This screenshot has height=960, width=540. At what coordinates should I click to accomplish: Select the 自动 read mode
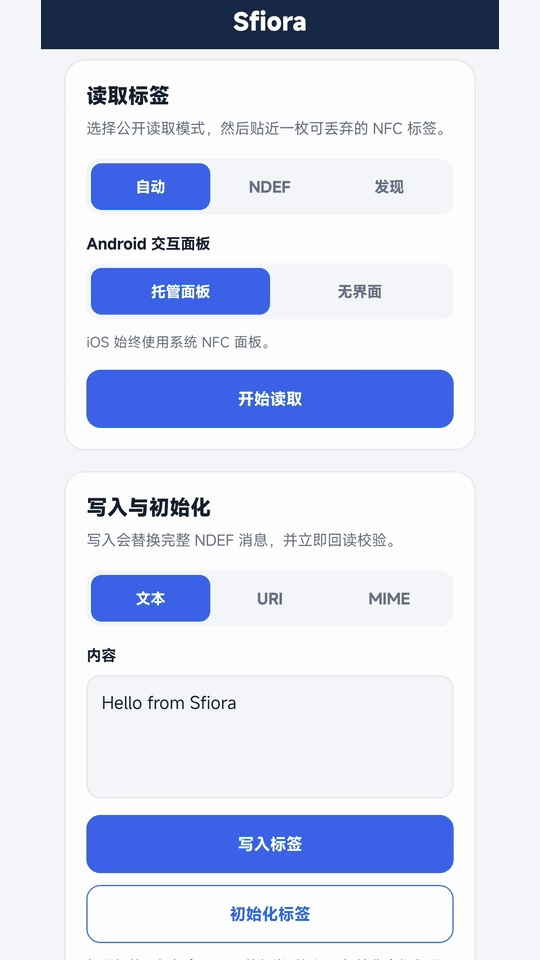coord(151,187)
